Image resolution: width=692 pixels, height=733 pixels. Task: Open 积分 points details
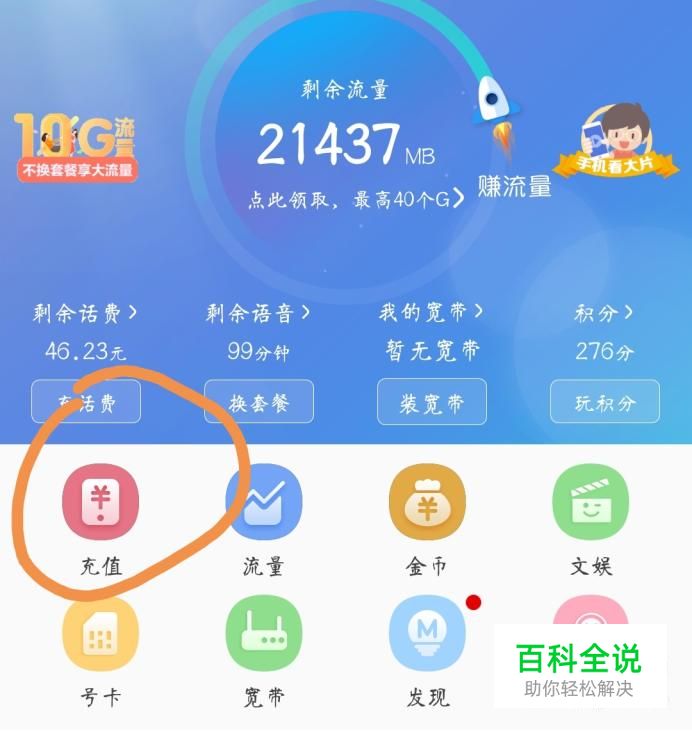pos(604,313)
